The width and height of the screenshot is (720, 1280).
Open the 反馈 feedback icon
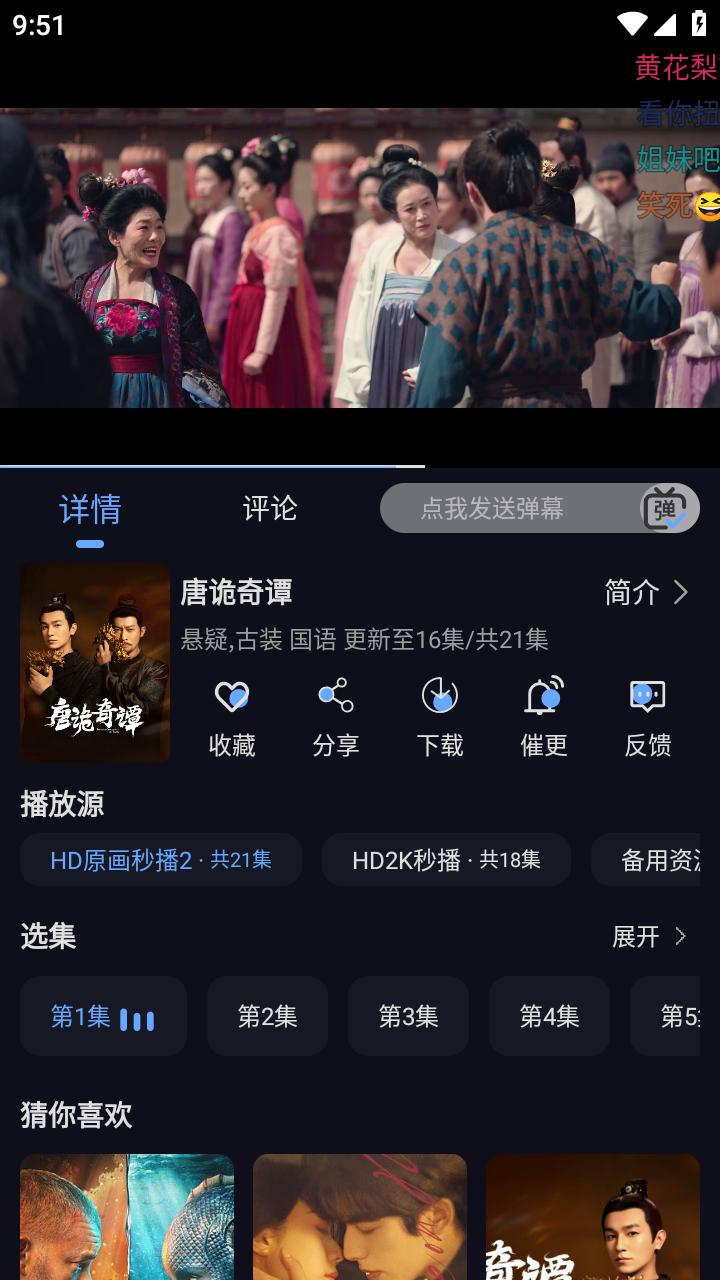click(646, 697)
